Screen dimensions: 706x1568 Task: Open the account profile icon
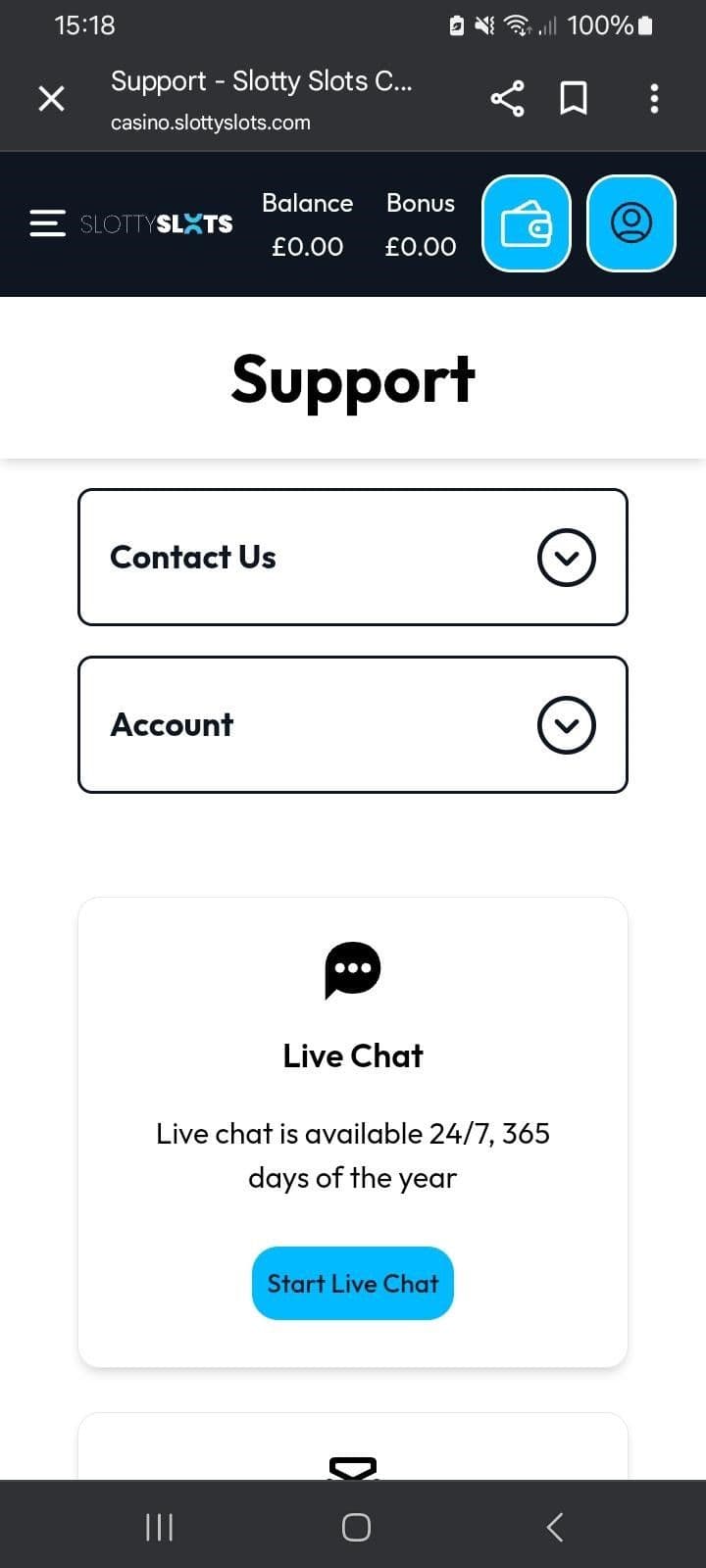630,223
